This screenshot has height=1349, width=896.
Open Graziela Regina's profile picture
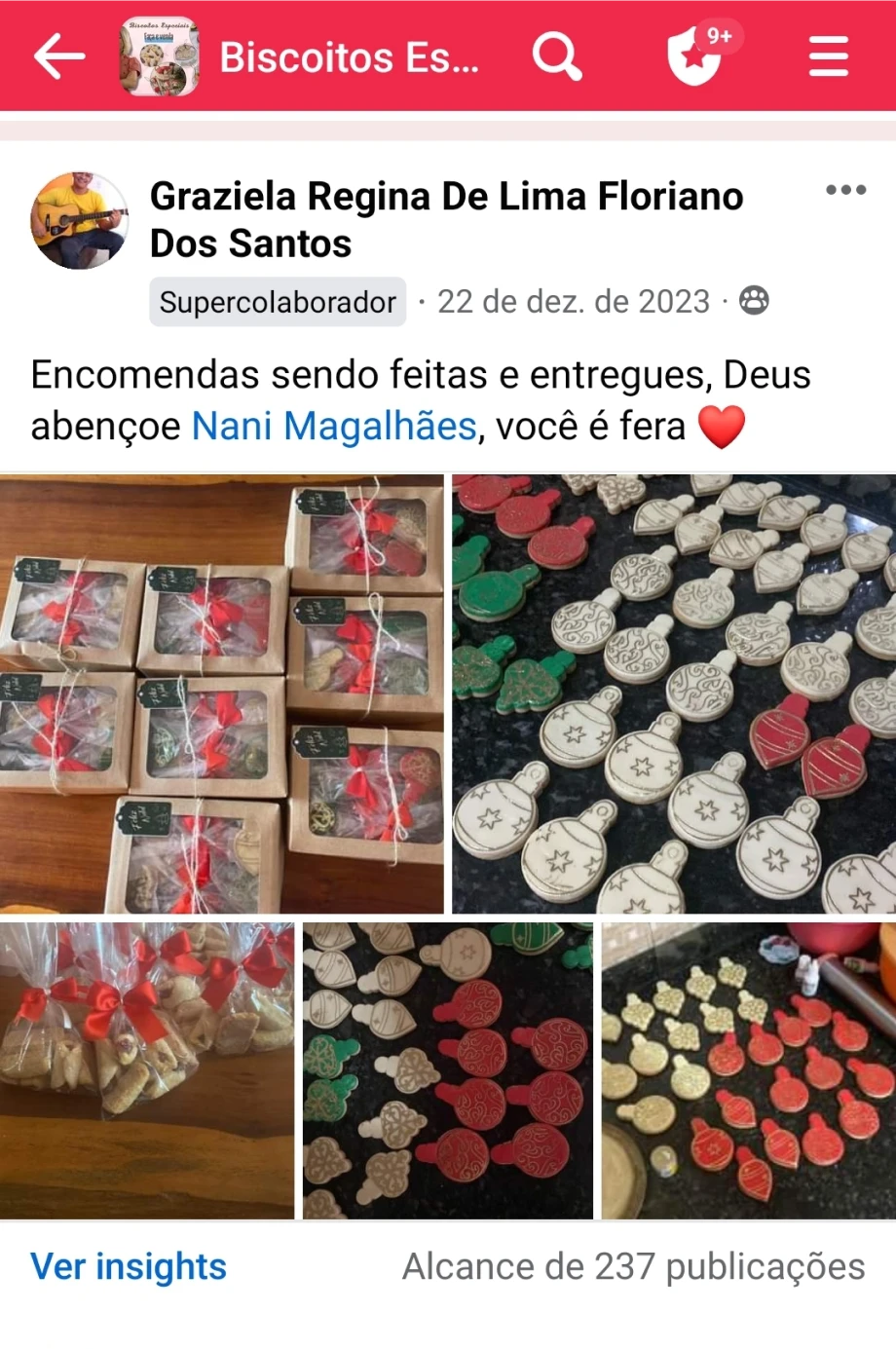click(79, 221)
